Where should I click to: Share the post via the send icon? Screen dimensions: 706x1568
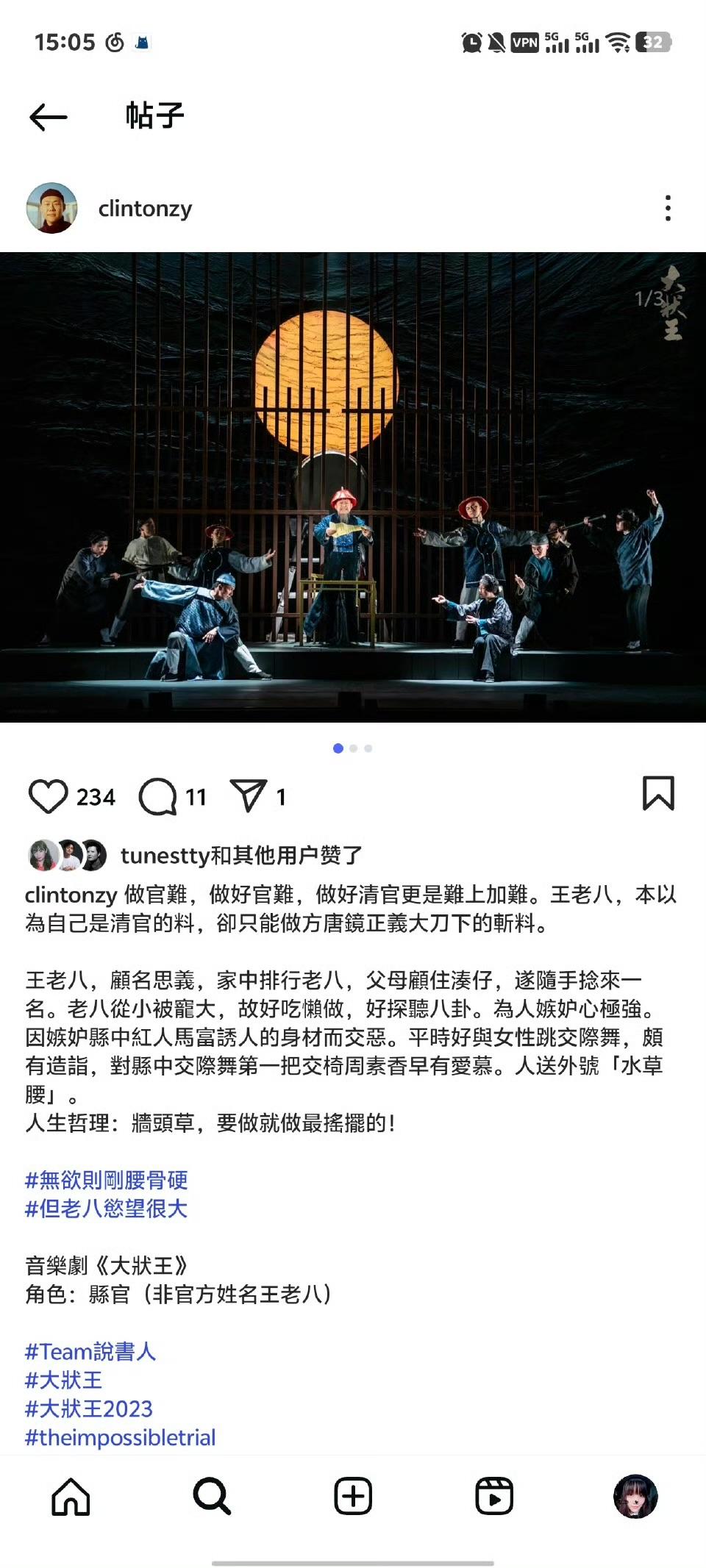point(249,796)
